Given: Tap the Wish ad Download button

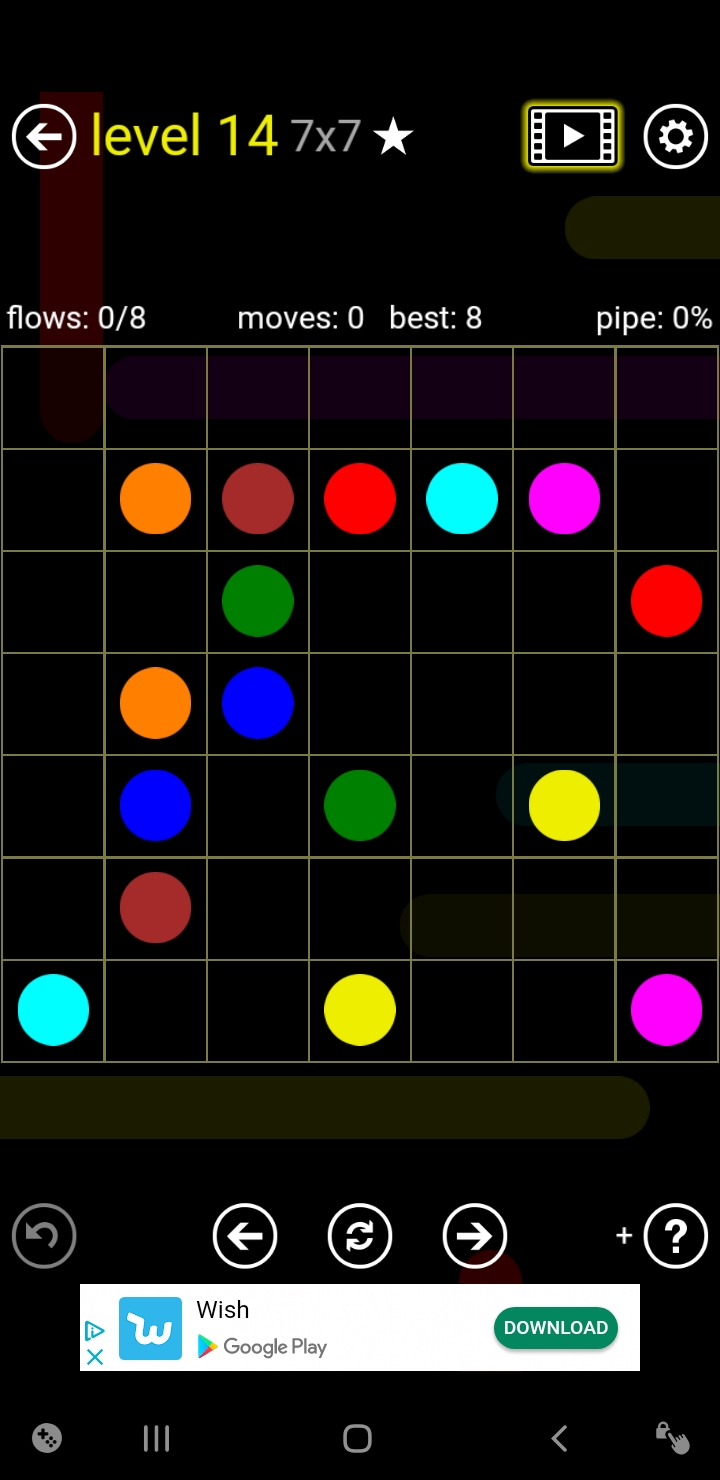Looking at the screenshot, I should point(555,1328).
